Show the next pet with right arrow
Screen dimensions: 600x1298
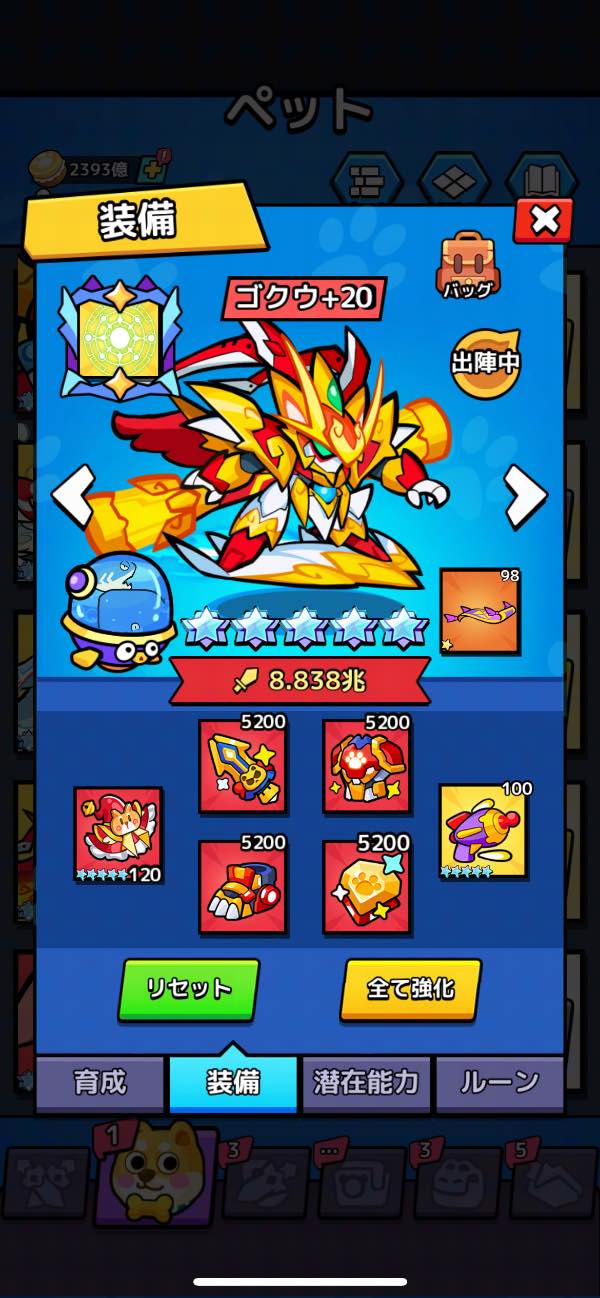click(x=525, y=496)
